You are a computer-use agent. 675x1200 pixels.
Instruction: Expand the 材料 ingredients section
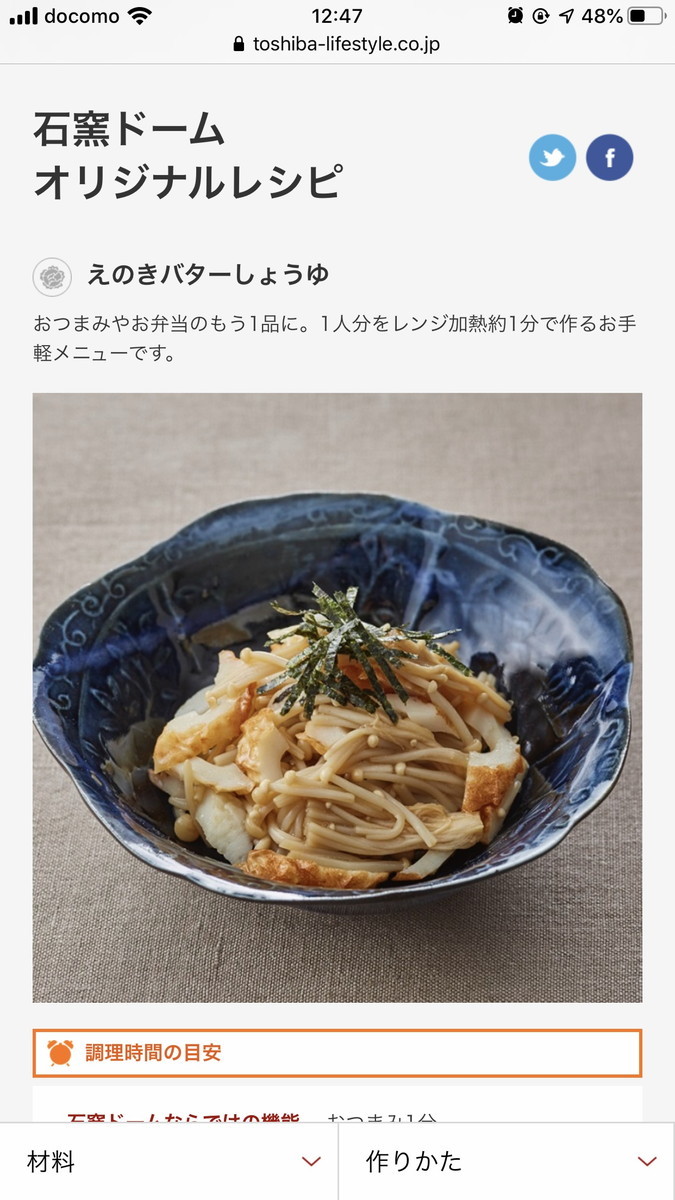169,1161
